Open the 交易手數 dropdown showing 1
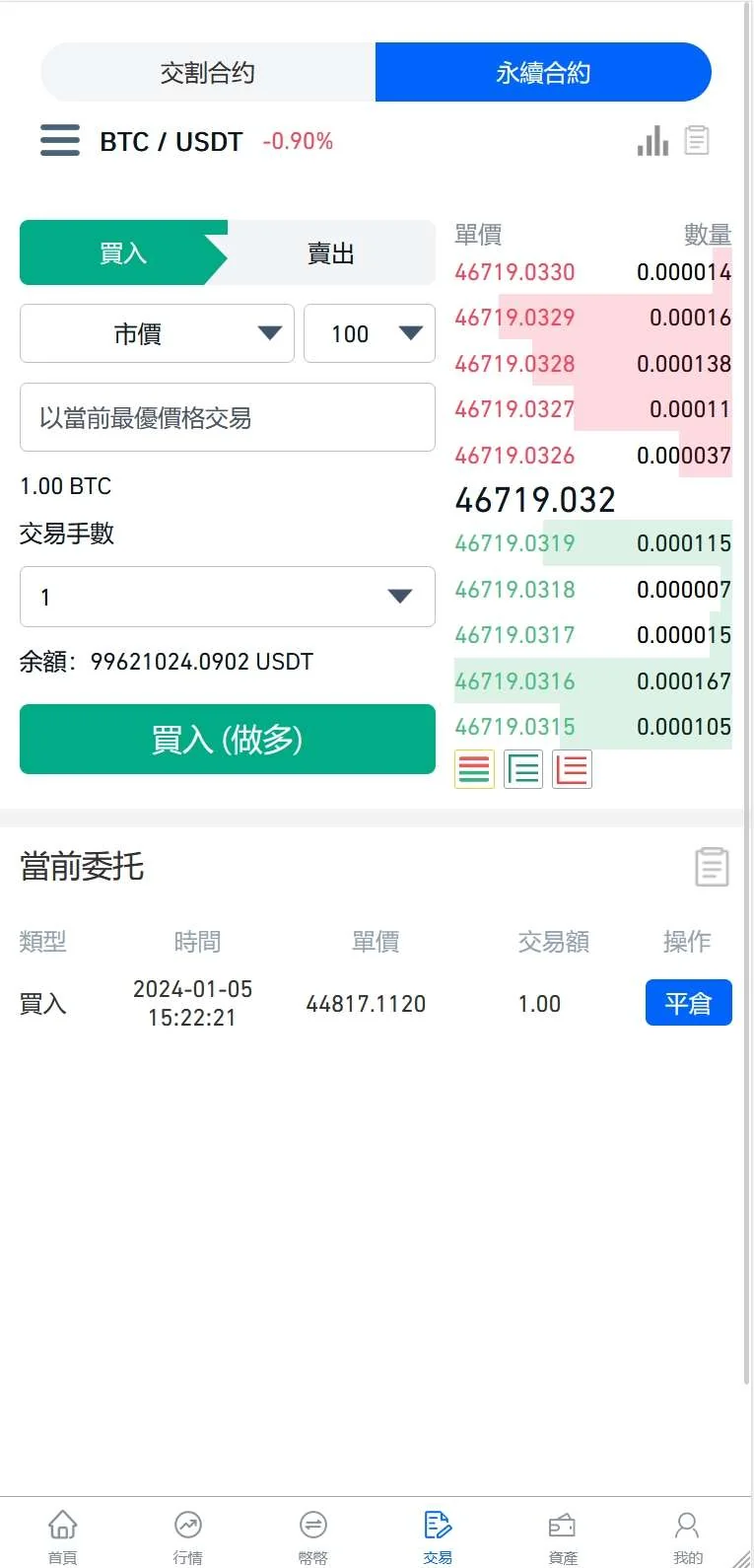Screen dimensions: 754x1568 [228, 597]
